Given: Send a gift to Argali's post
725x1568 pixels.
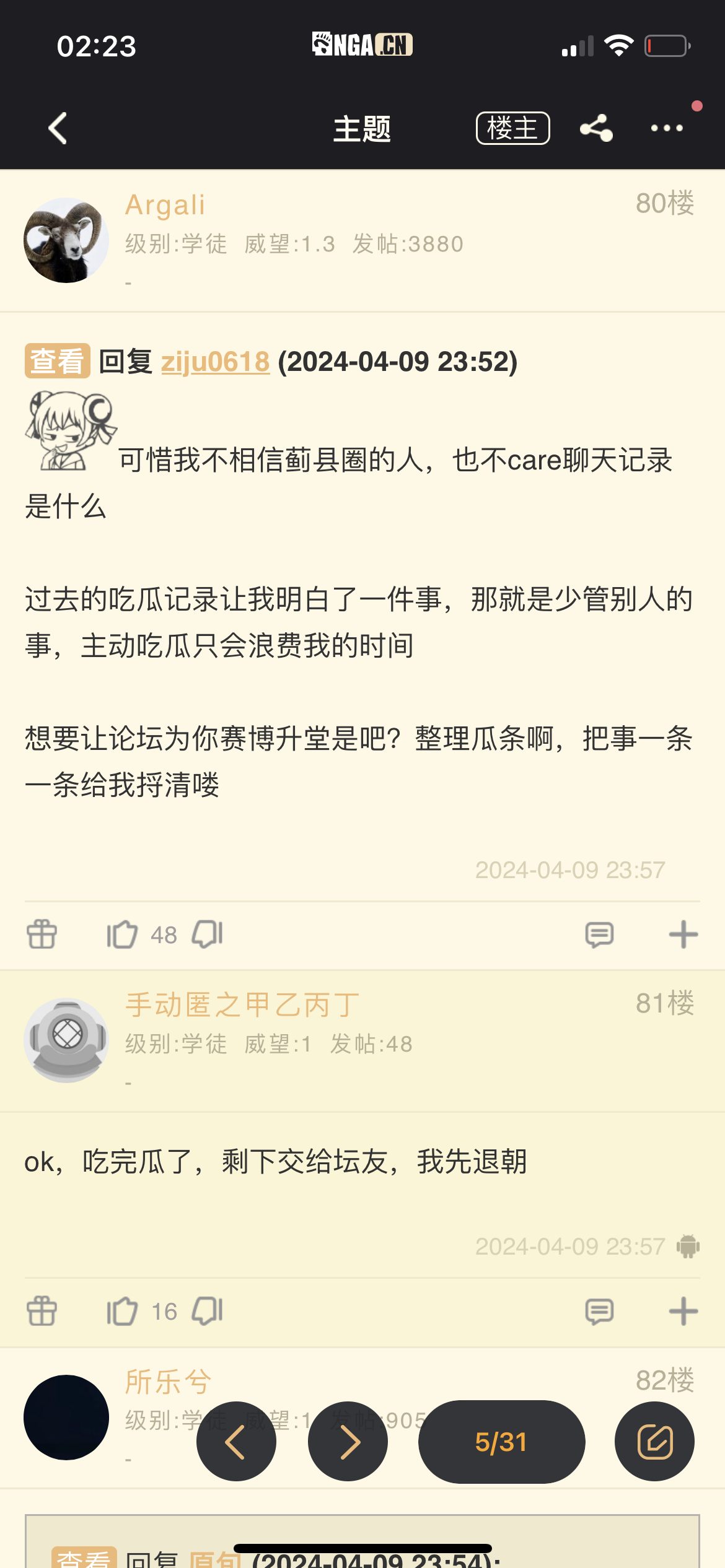Looking at the screenshot, I should (42, 934).
